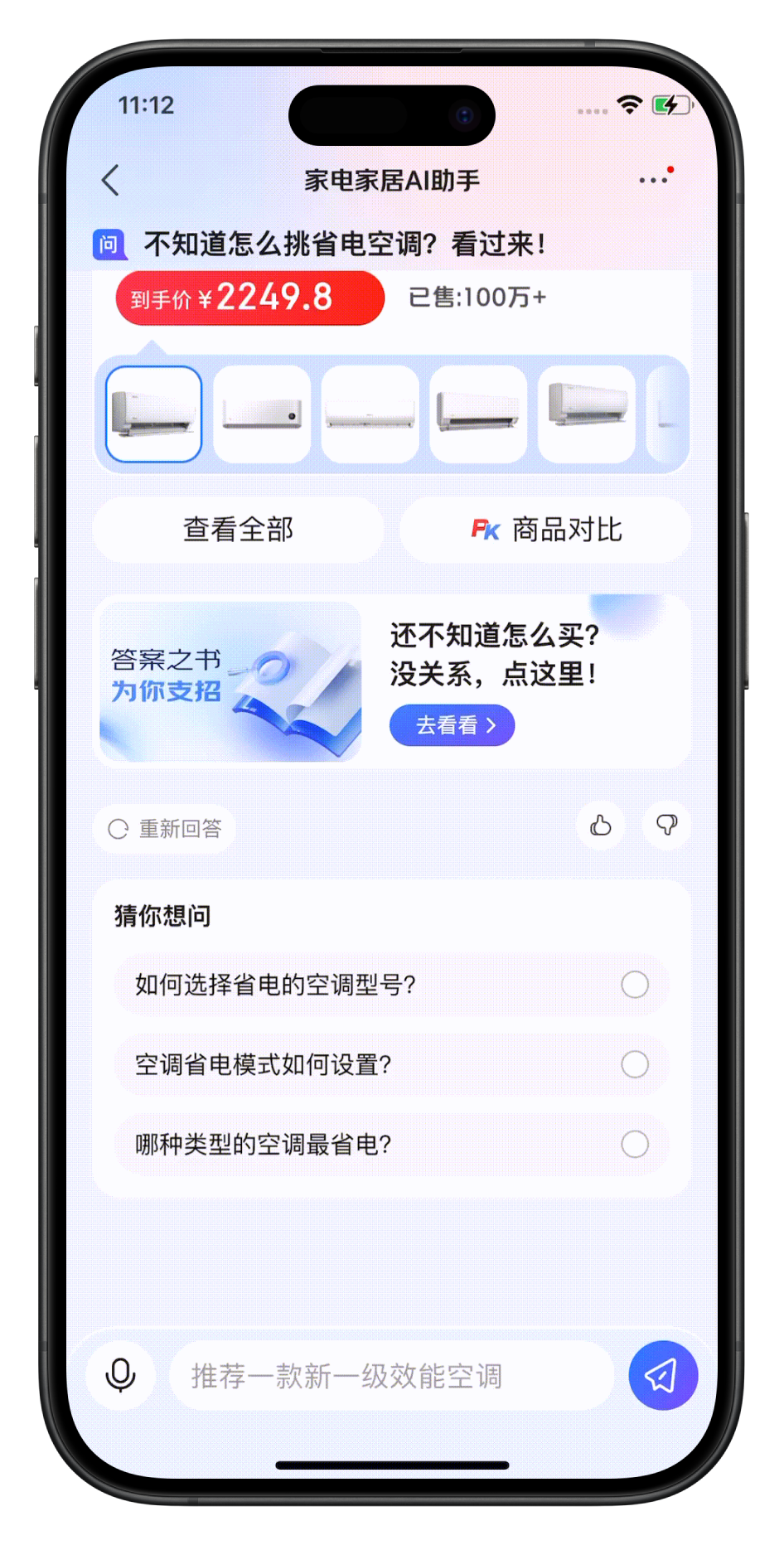Screen dimensions: 784x1545
Task: Select the second air conditioner thumbnail
Action: coord(262,414)
